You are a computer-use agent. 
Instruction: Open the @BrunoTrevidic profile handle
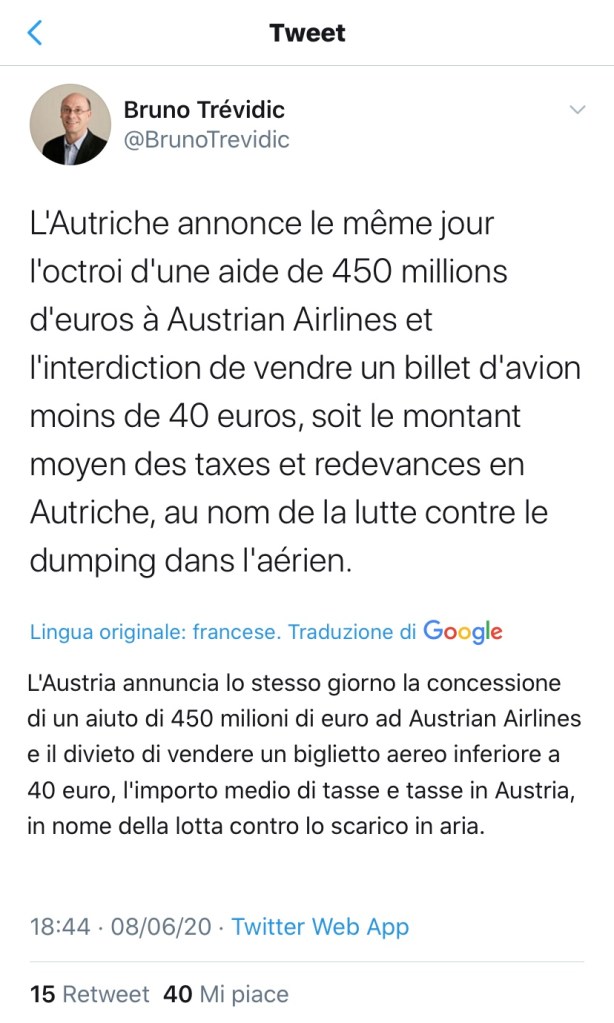pyautogui.click(x=206, y=140)
